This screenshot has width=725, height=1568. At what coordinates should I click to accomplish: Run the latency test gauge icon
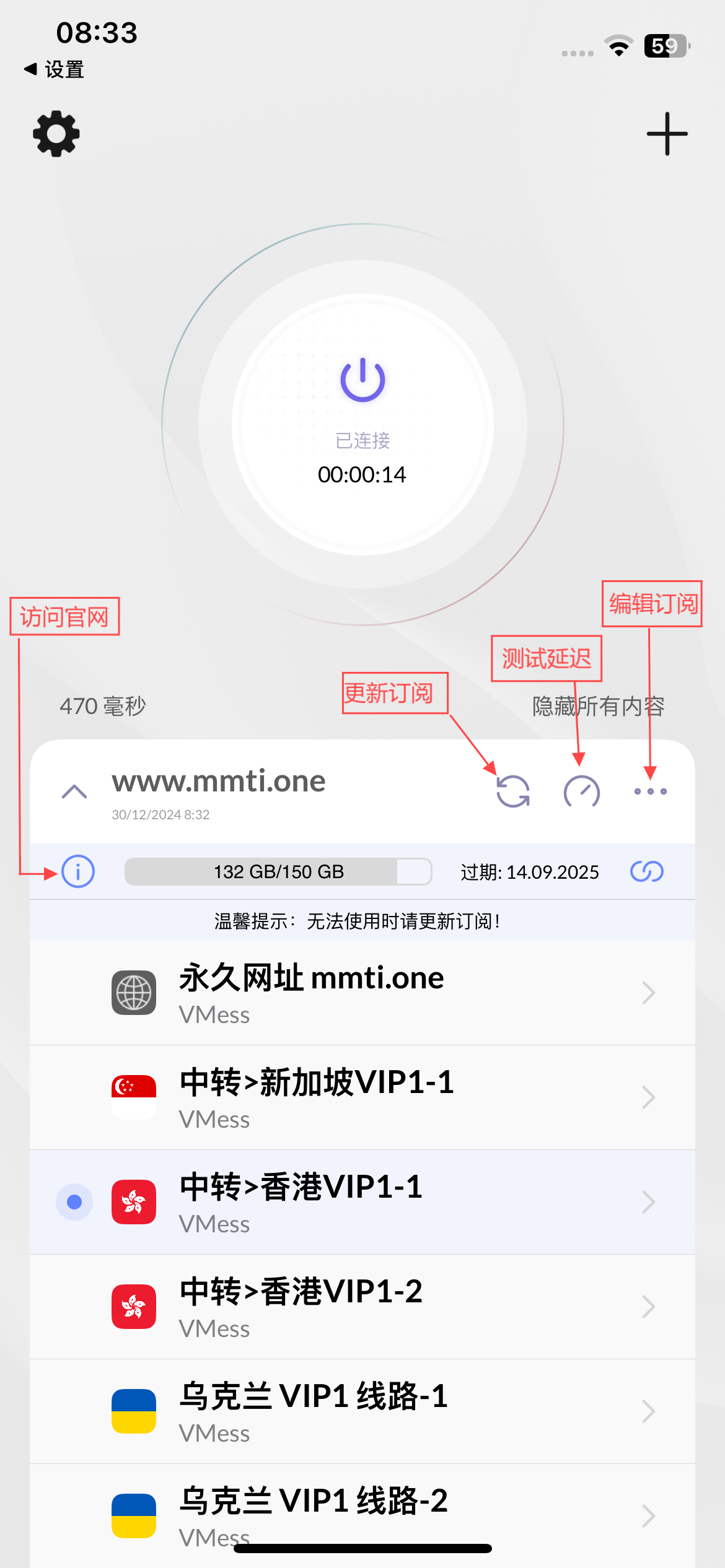pyautogui.click(x=581, y=791)
